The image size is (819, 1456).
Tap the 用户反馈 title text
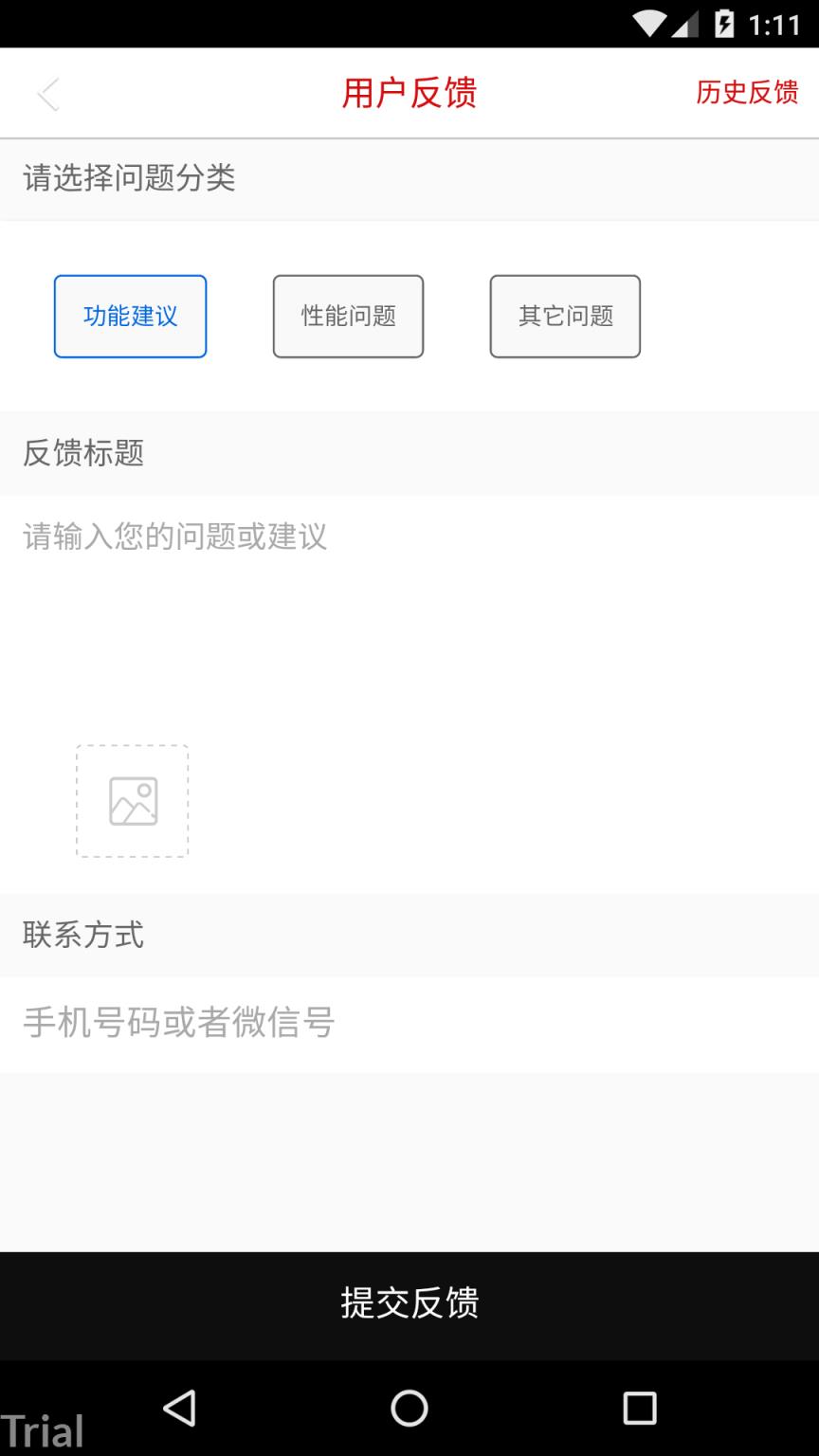(409, 92)
